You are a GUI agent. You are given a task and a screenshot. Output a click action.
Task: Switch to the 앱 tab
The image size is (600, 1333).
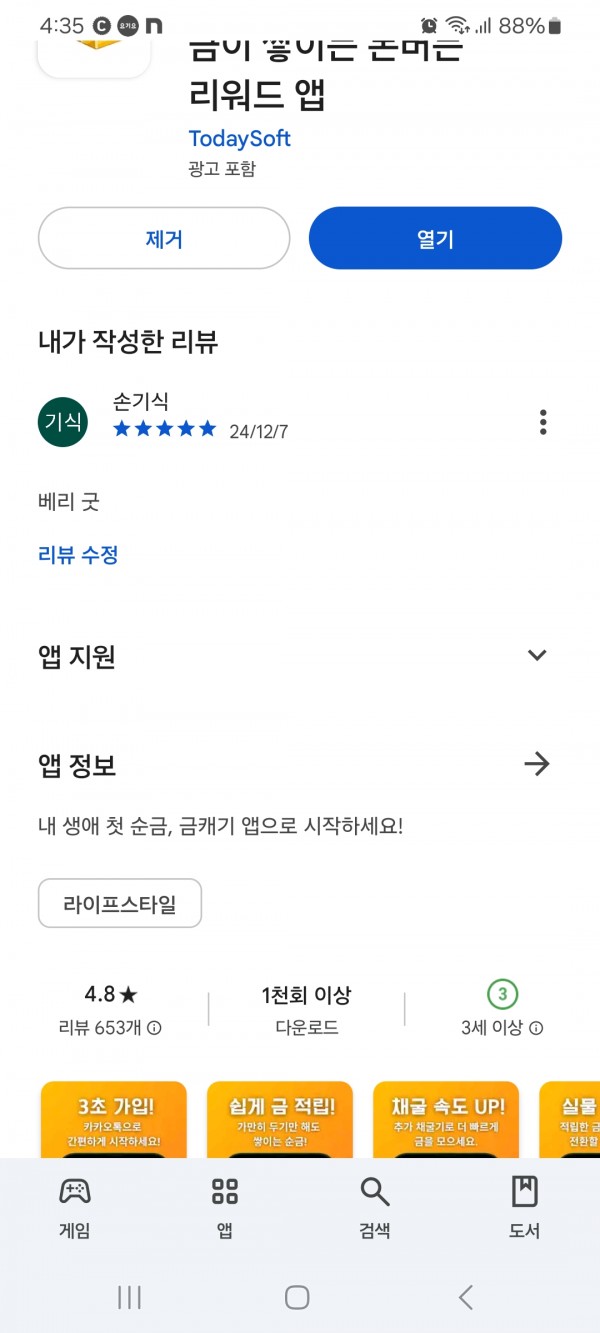pyautogui.click(x=225, y=1207)
